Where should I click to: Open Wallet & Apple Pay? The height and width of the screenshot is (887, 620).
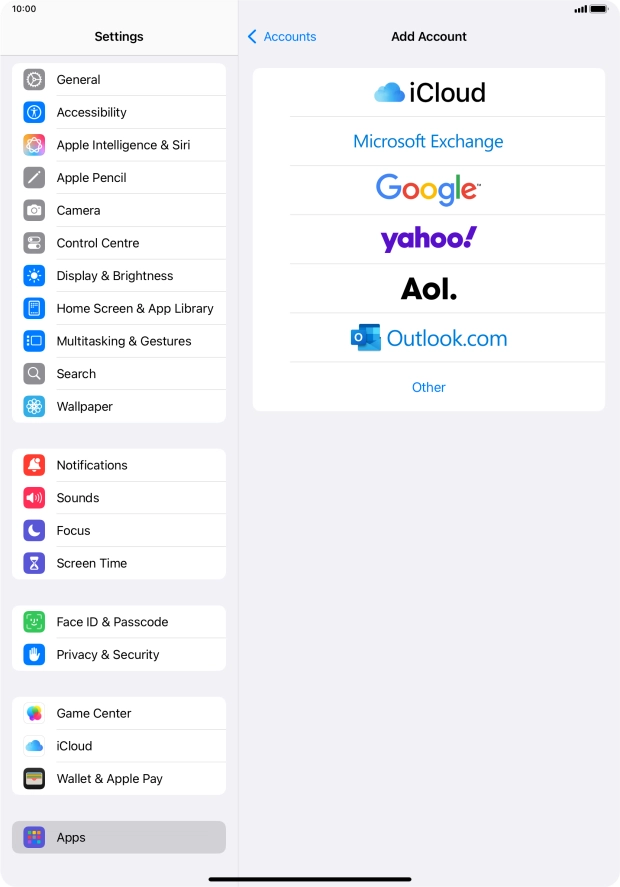tap(119, 779)
